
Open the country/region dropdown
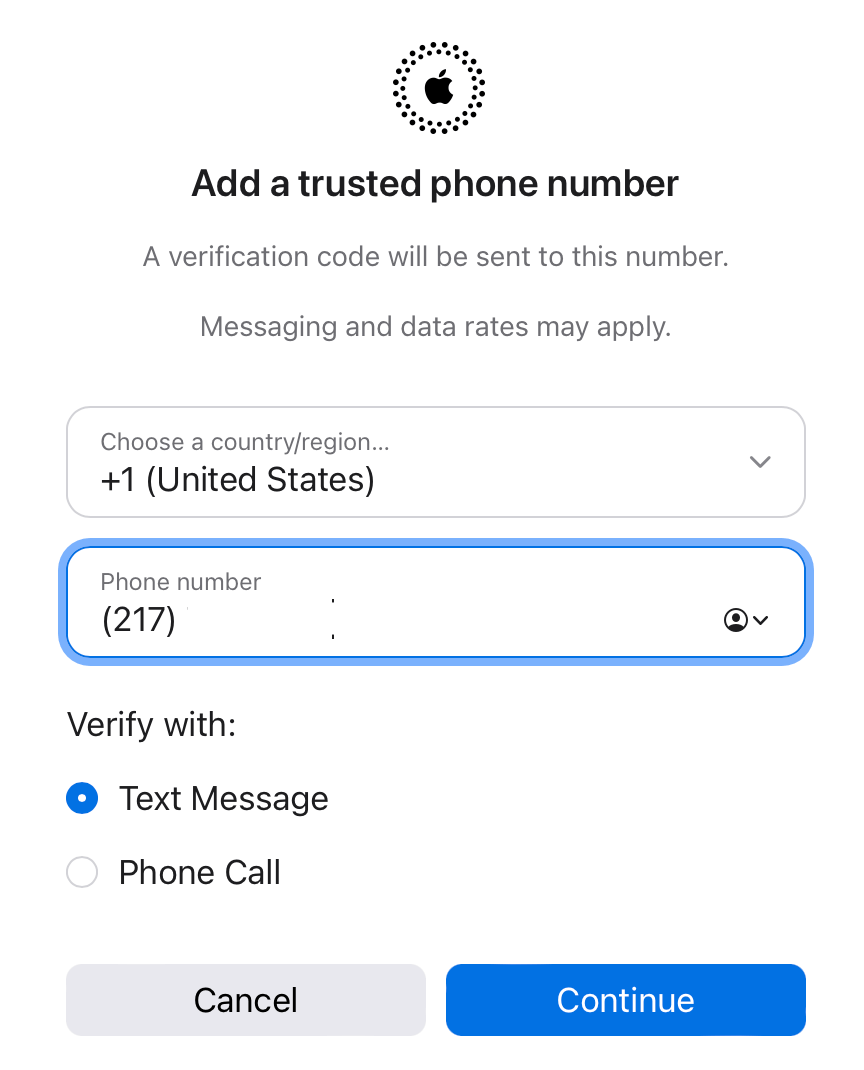click(x=435, y=462)
